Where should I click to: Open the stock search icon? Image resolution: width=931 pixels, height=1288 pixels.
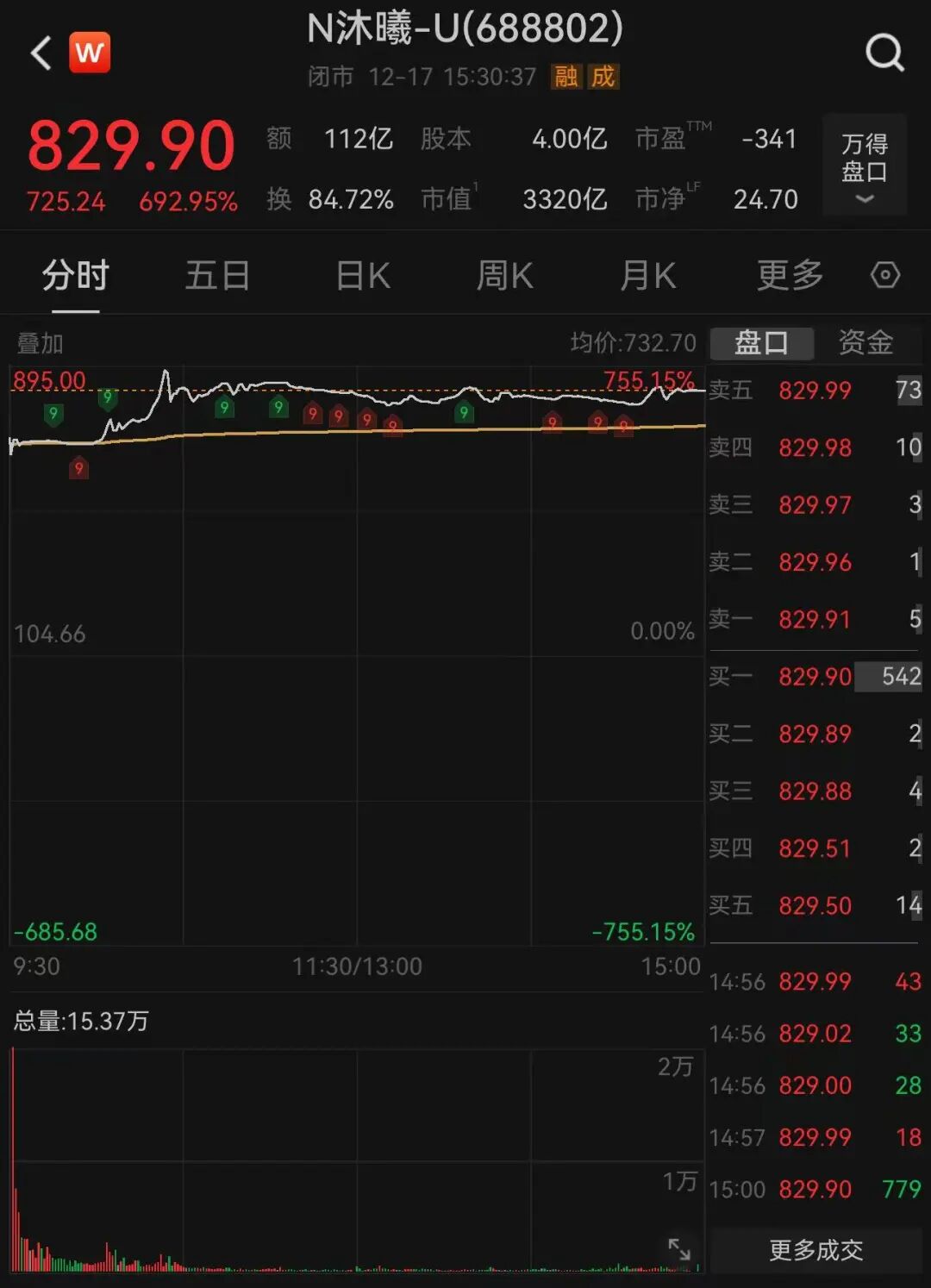click(x=884, y=53)
